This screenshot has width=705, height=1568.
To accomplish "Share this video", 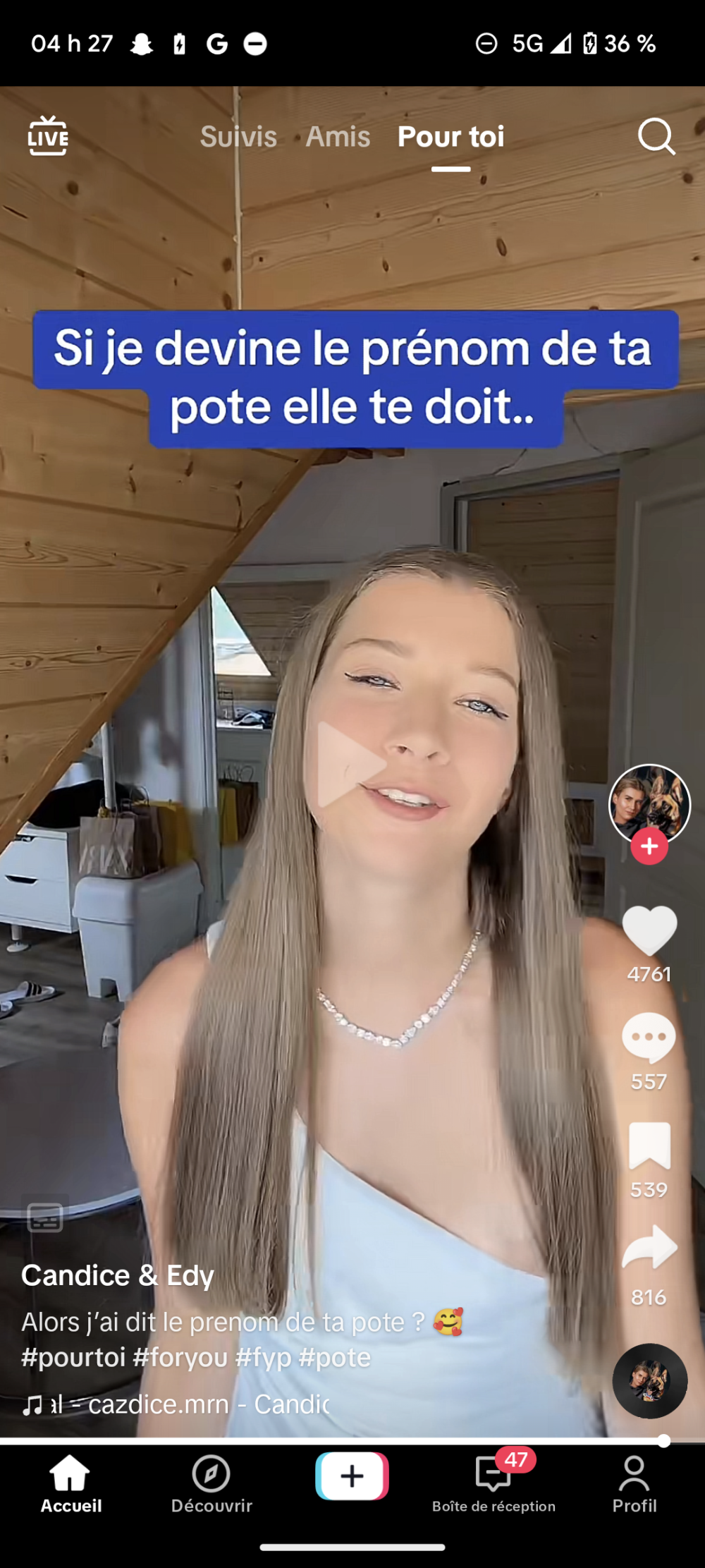I will (x=649, y=1249).
